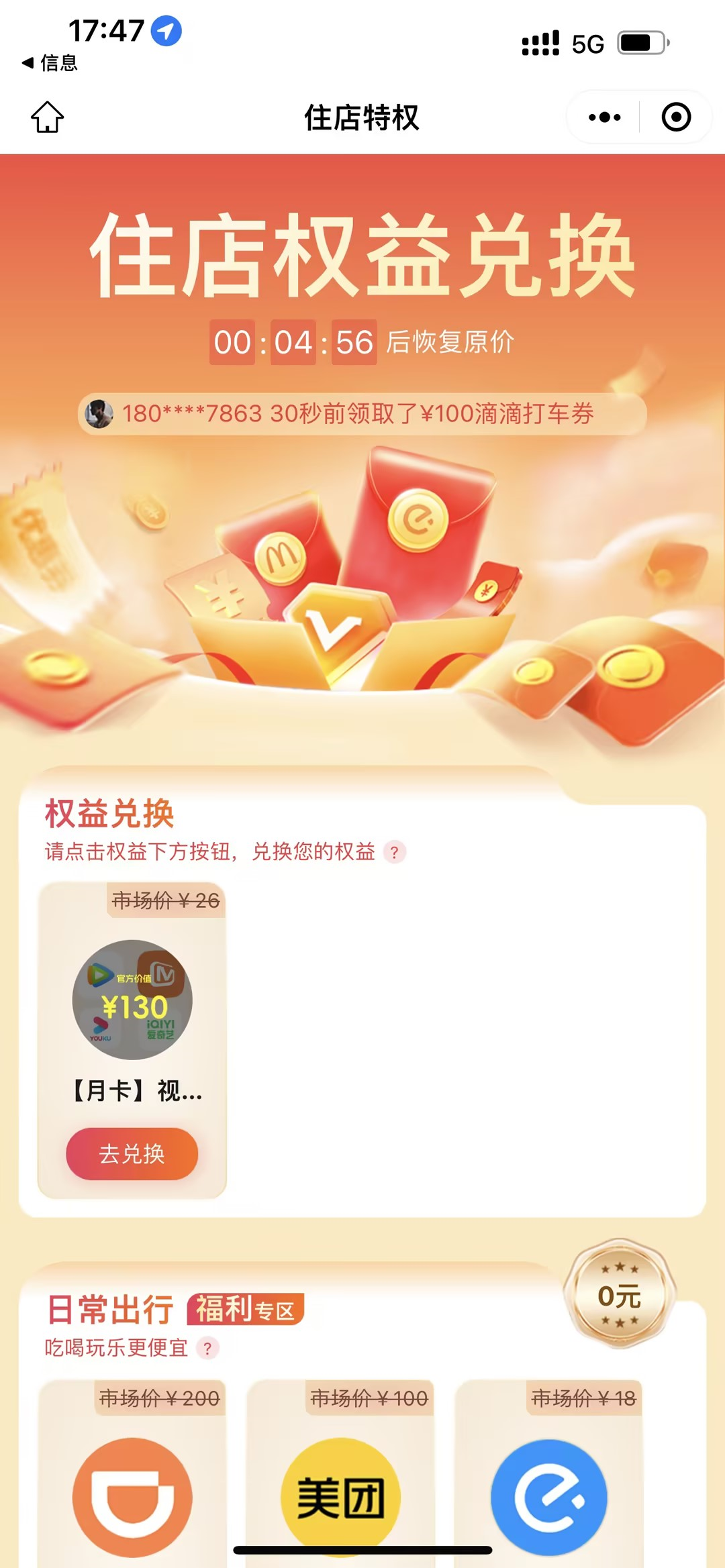Go to the mini program home page
This screenshot has height=1568, width=725.
pyautogui.click(x=48, y=117)
